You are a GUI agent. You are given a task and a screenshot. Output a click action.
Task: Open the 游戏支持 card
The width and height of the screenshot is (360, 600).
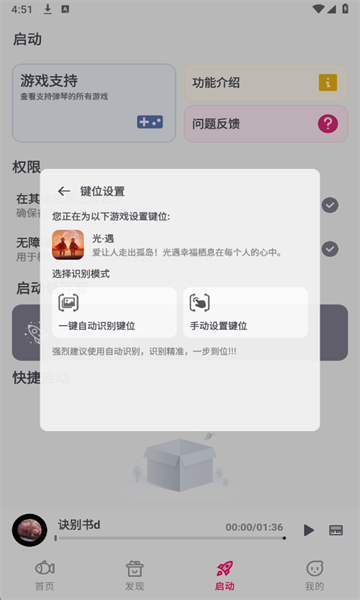click(94, 103)
